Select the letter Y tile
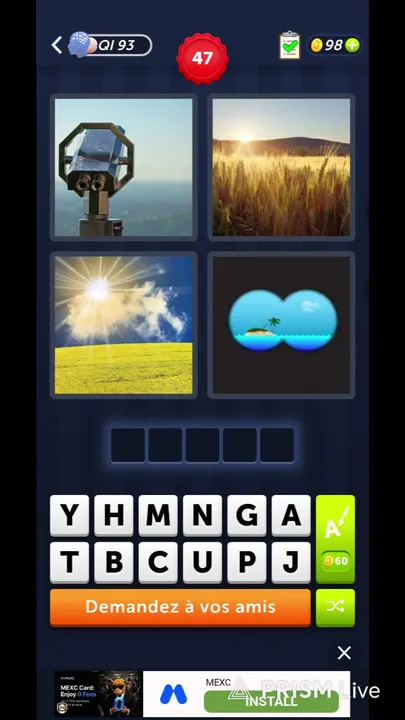405x720 pixels. point(70,516)
